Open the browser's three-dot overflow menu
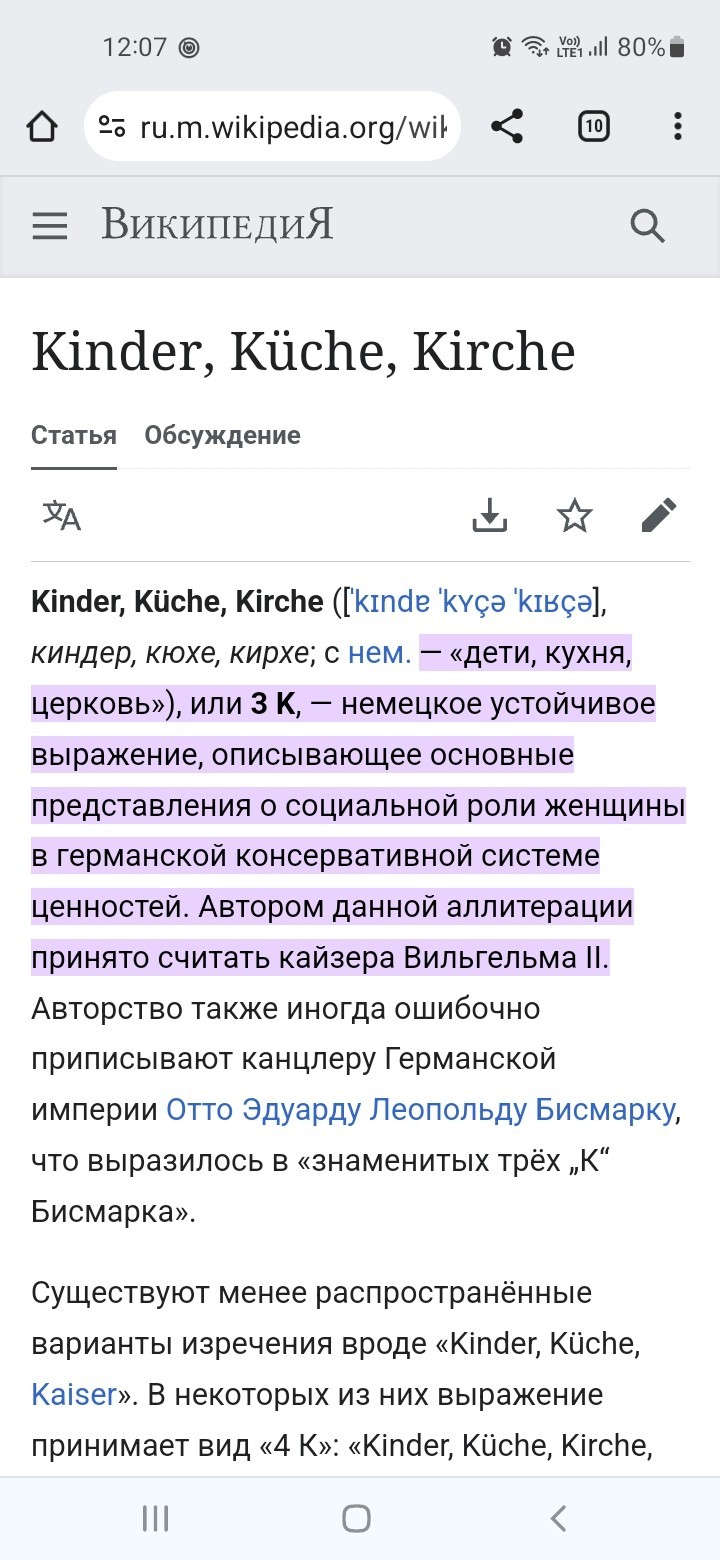The height and width of the screenshot is (1560, 720). click(x=678, y=126)
